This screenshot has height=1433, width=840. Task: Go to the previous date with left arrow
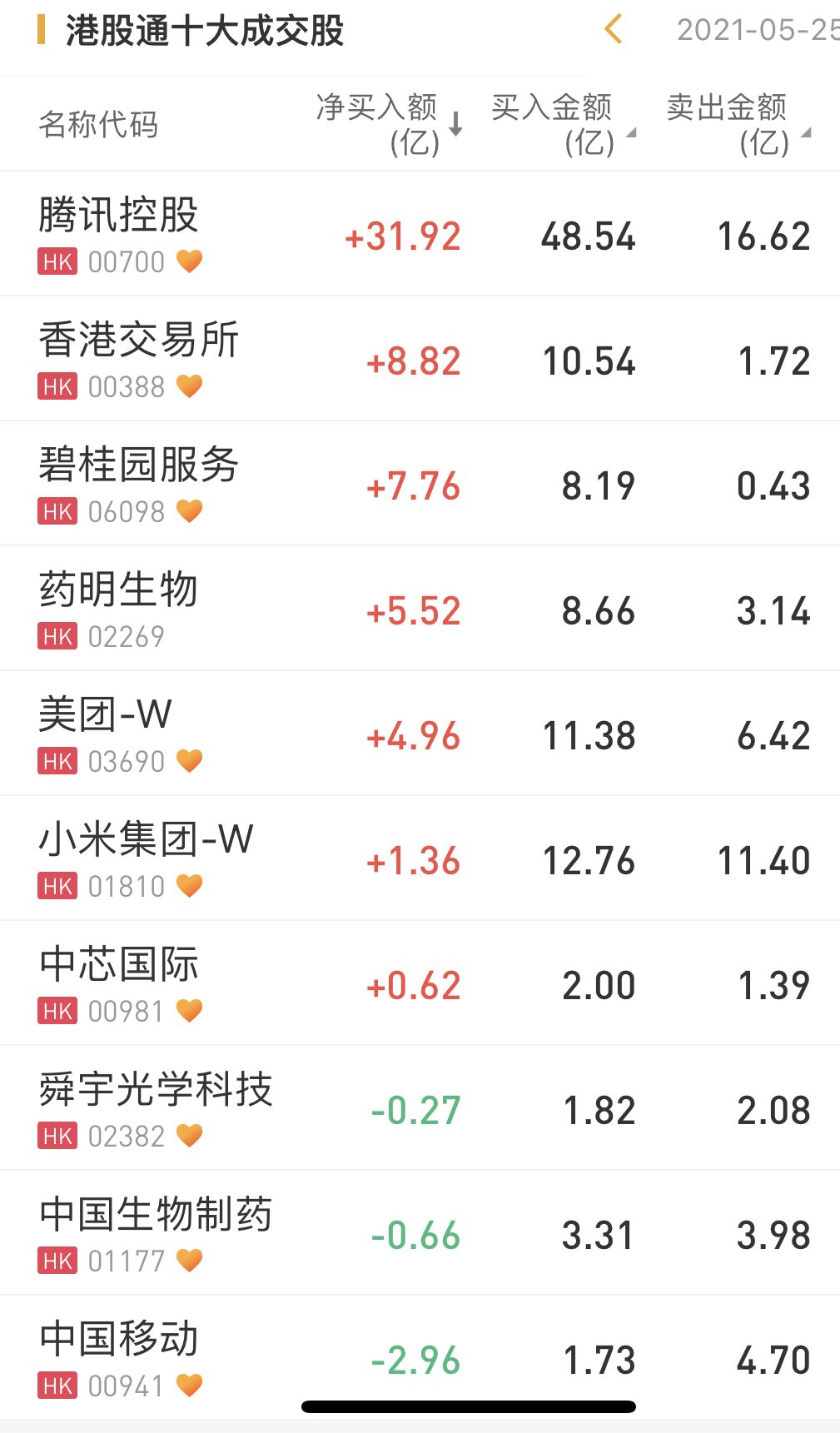614,30
